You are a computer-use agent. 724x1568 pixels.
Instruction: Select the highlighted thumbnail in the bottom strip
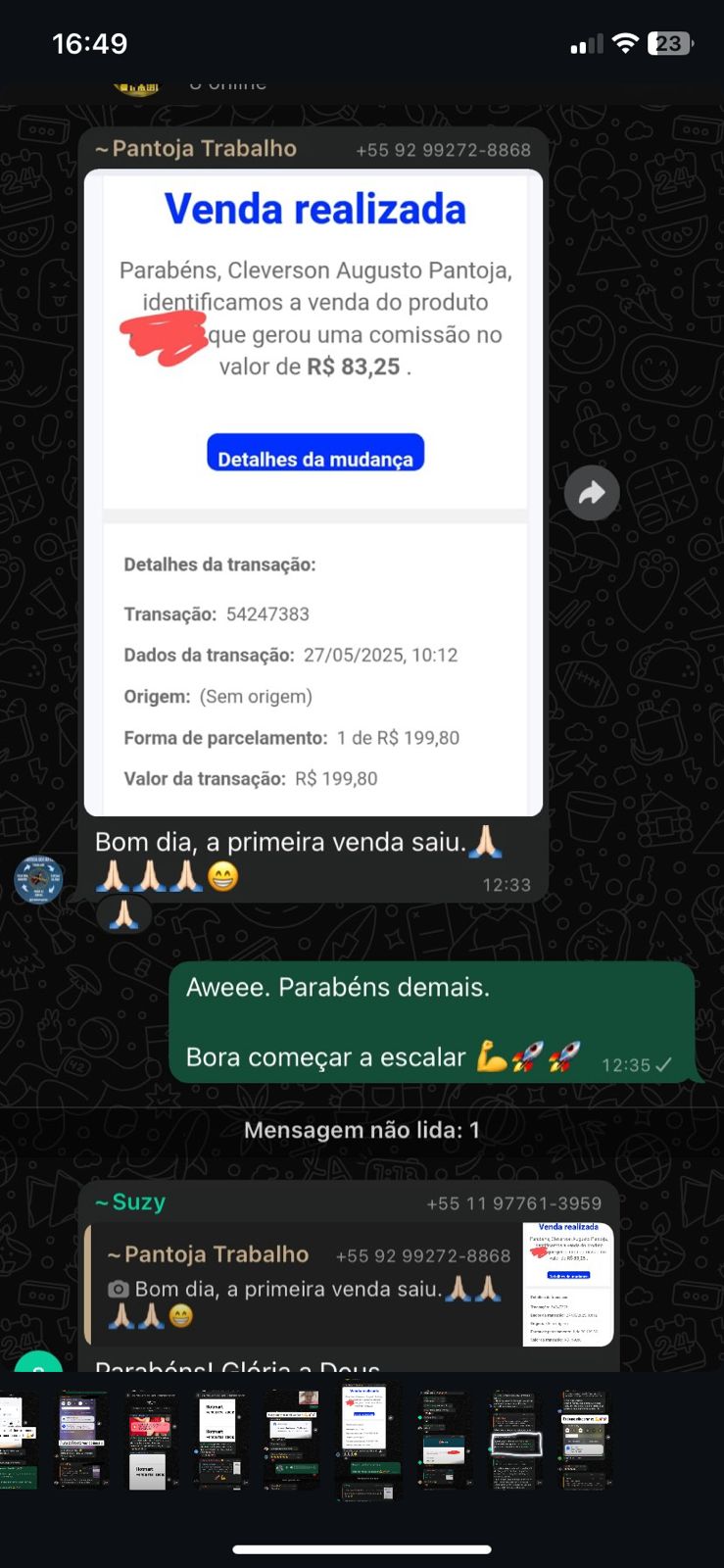coord(368,1436)
